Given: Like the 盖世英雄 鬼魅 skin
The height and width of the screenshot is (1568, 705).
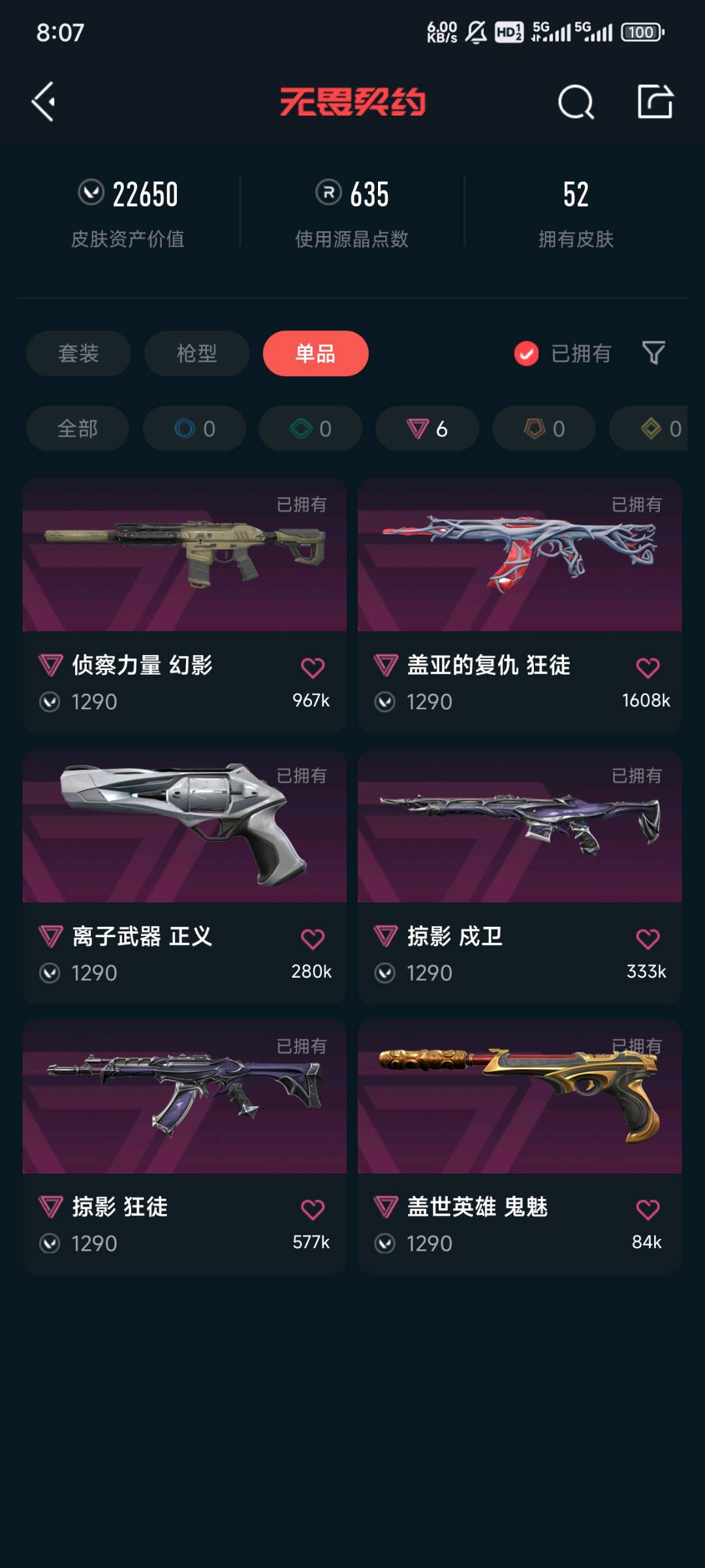Looking at the screenshot, I should (x=648, y=1209).
